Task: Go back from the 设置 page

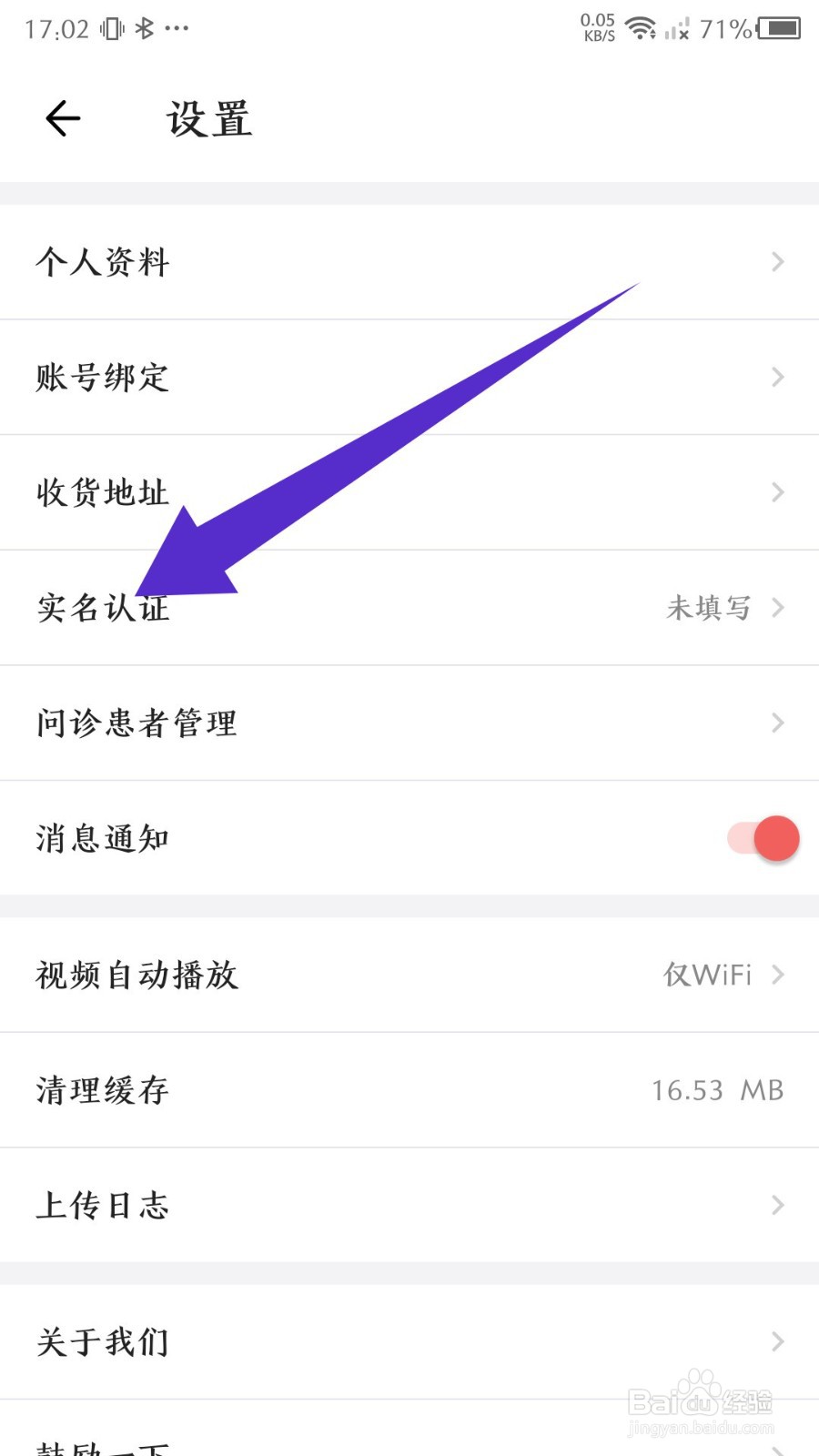Action: [63, 118]
